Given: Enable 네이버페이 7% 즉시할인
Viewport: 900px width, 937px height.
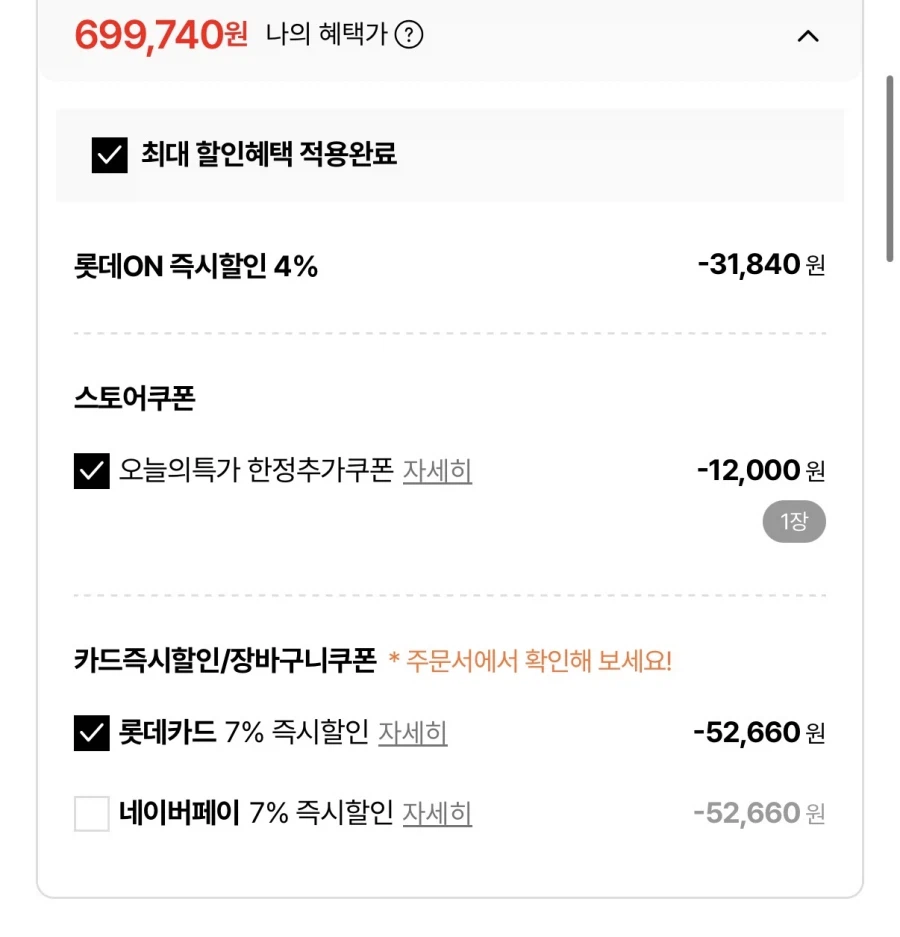Looking at the screenshot, I should coord(92,813).
